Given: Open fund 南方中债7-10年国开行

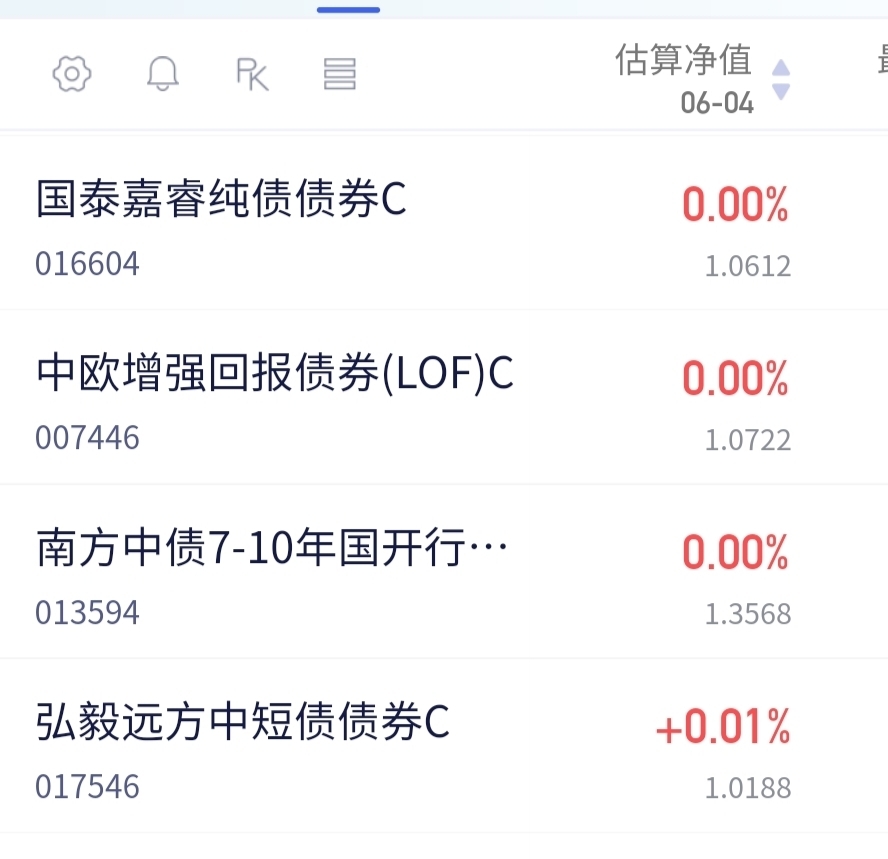Looking at the screenshot, I should (444, 572).
